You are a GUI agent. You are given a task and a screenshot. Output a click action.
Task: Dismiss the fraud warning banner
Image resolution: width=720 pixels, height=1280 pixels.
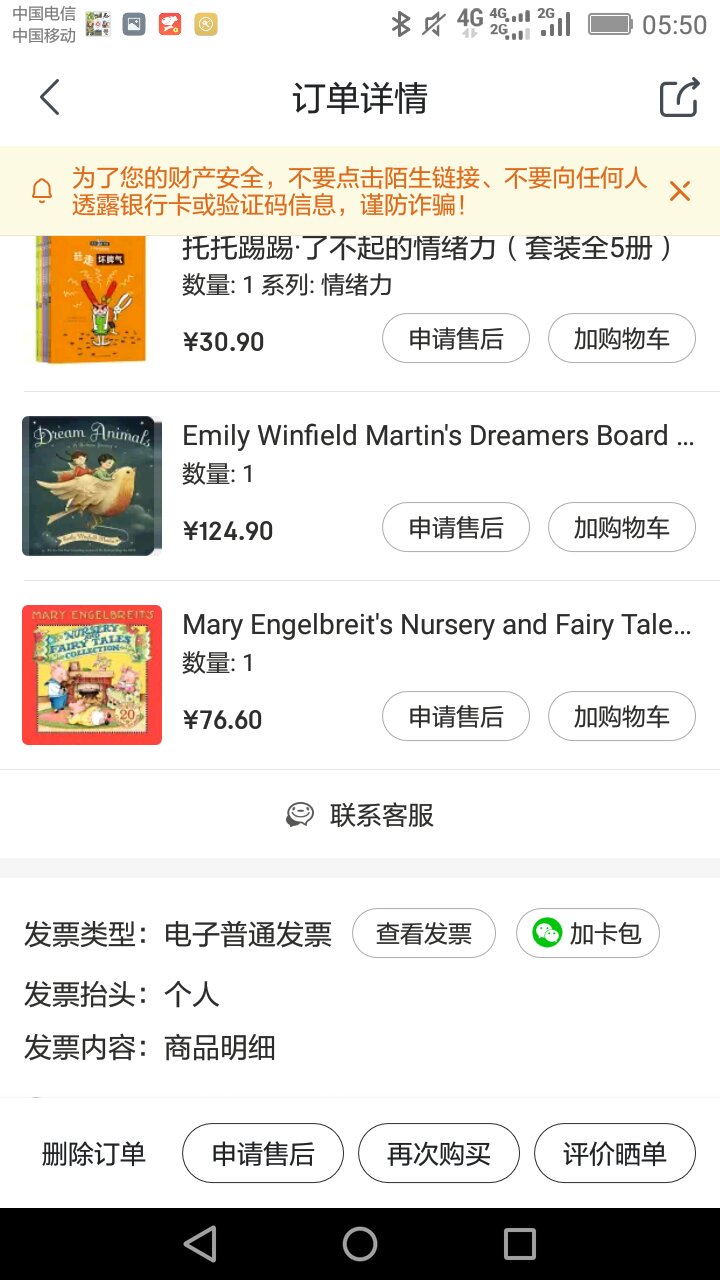click(680, 191)
